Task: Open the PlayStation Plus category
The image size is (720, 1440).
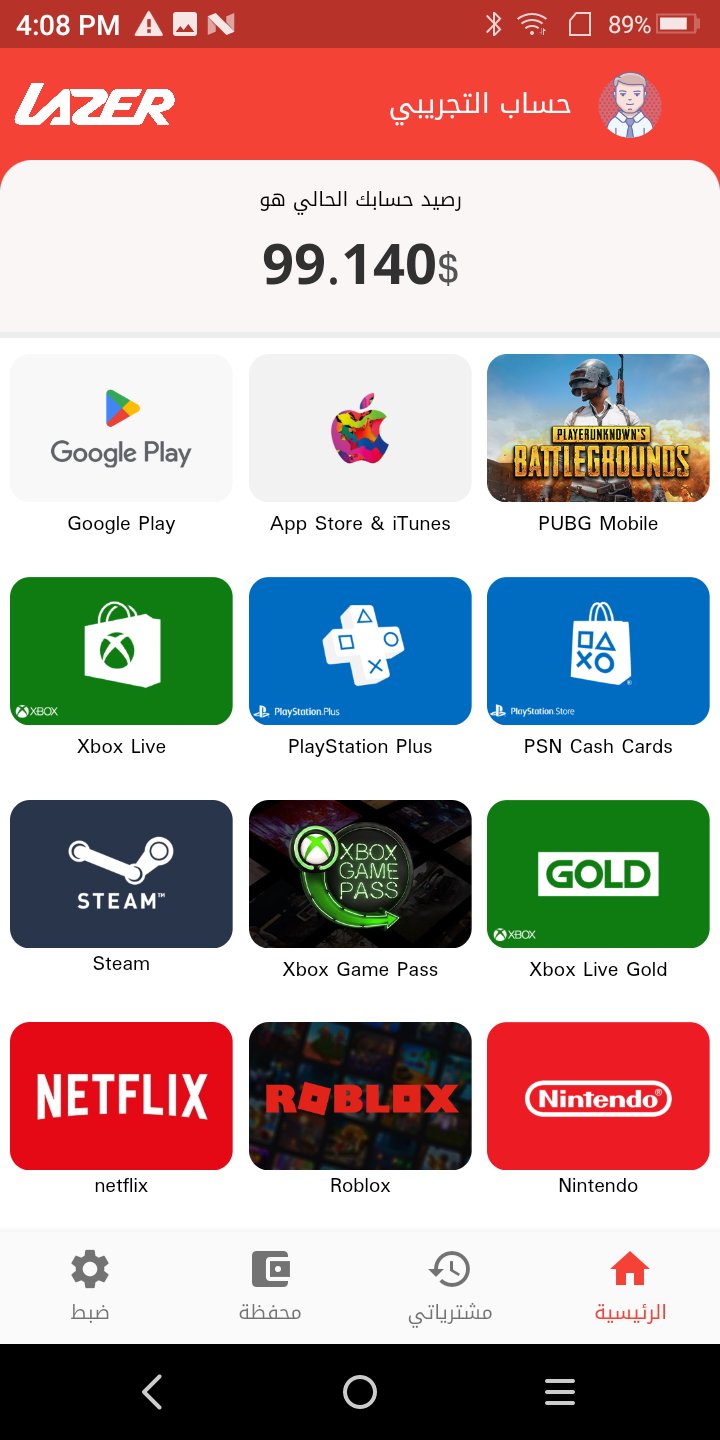Action: tap(360, 650)
